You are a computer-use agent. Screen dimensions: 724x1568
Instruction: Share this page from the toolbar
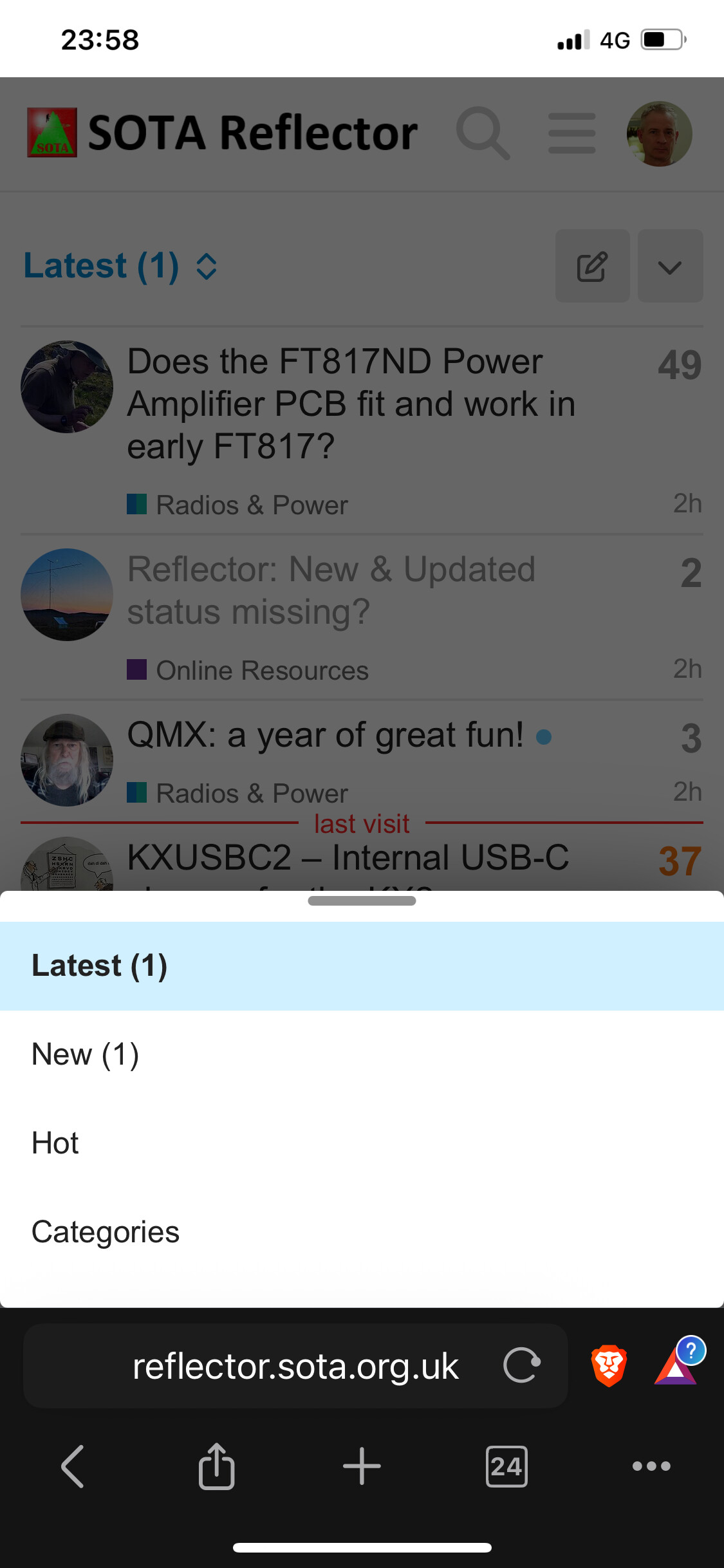[x=217, y=1466]
